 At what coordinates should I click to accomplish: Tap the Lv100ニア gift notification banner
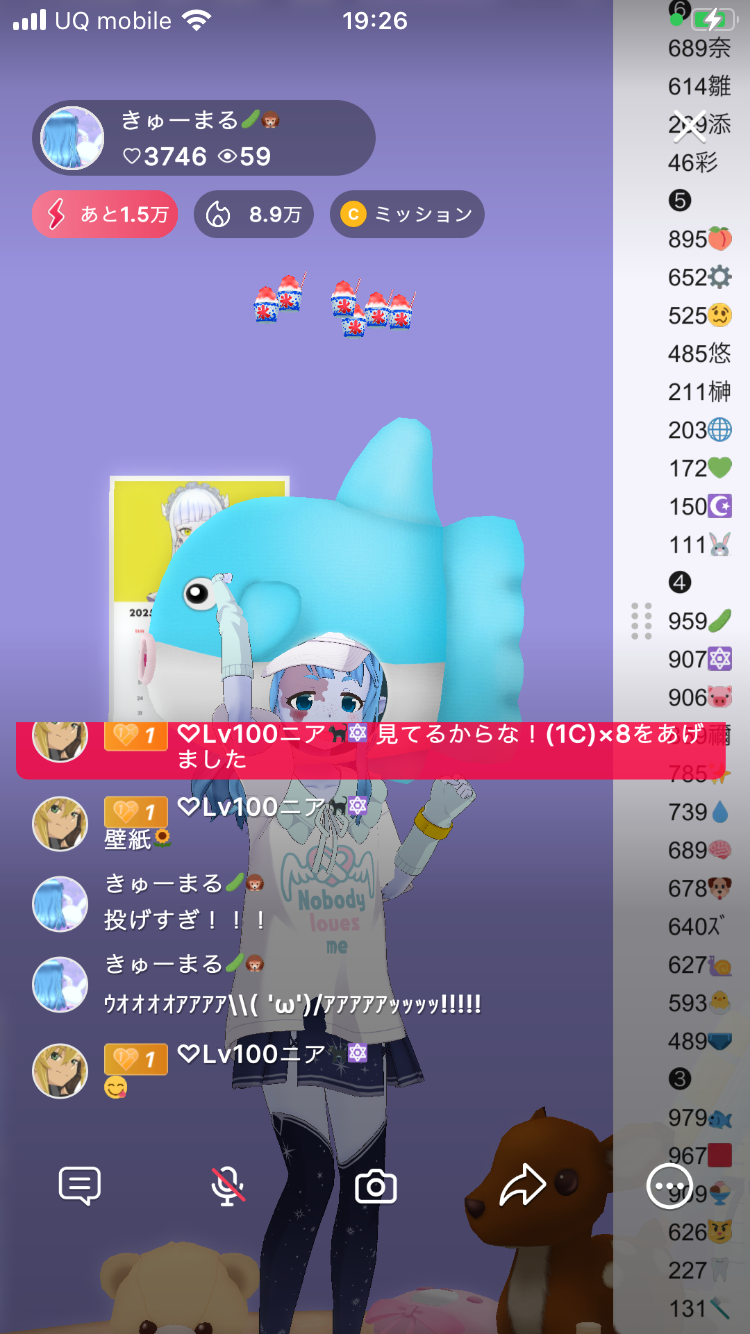(370, 748)
